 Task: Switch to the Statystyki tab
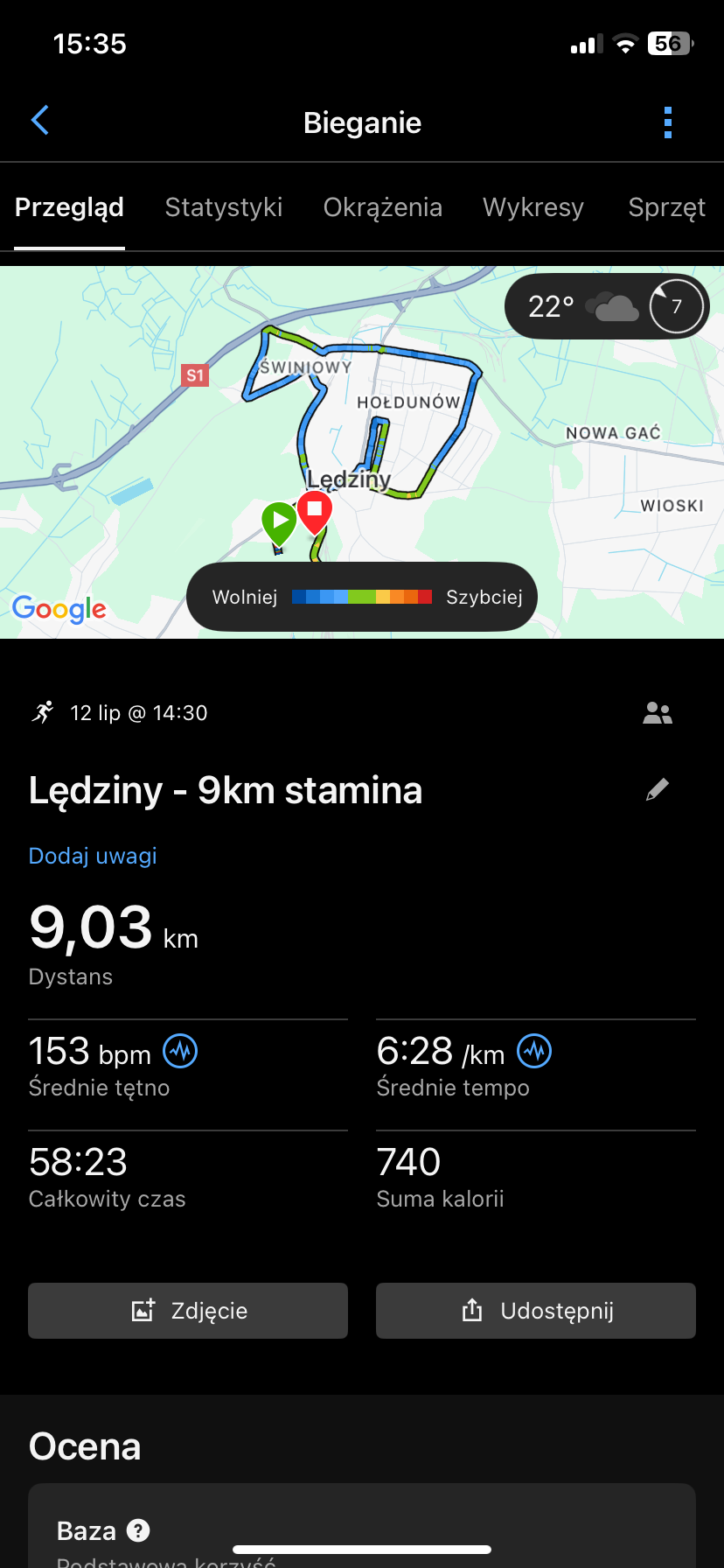pos(224,207)
